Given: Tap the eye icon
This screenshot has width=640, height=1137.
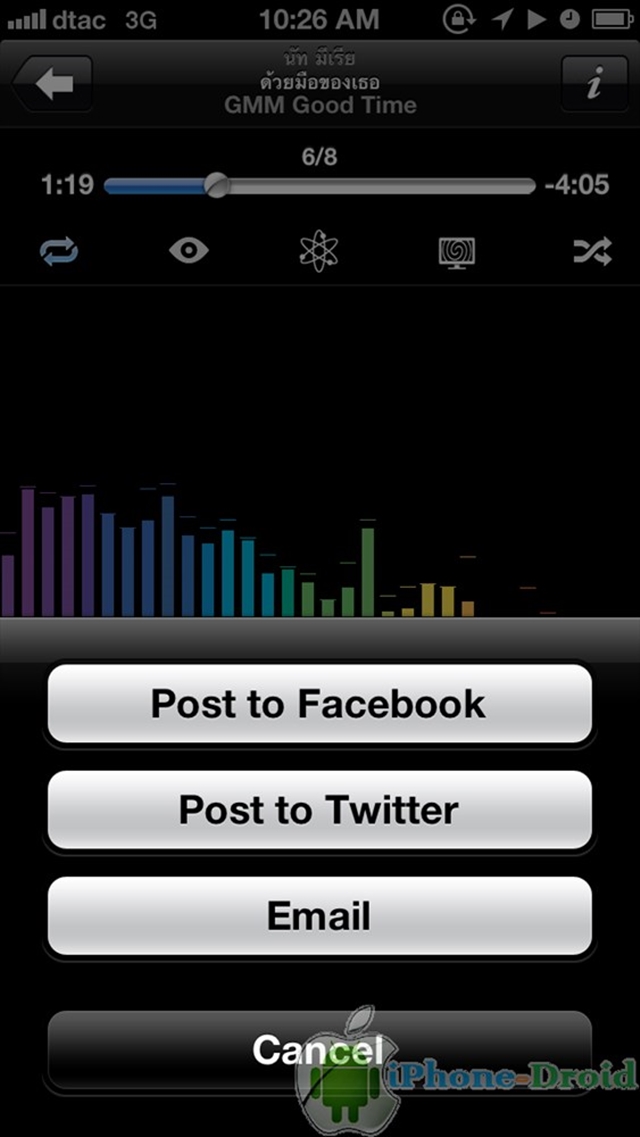Looking at the screenshot, I should (x=188, y=251).
